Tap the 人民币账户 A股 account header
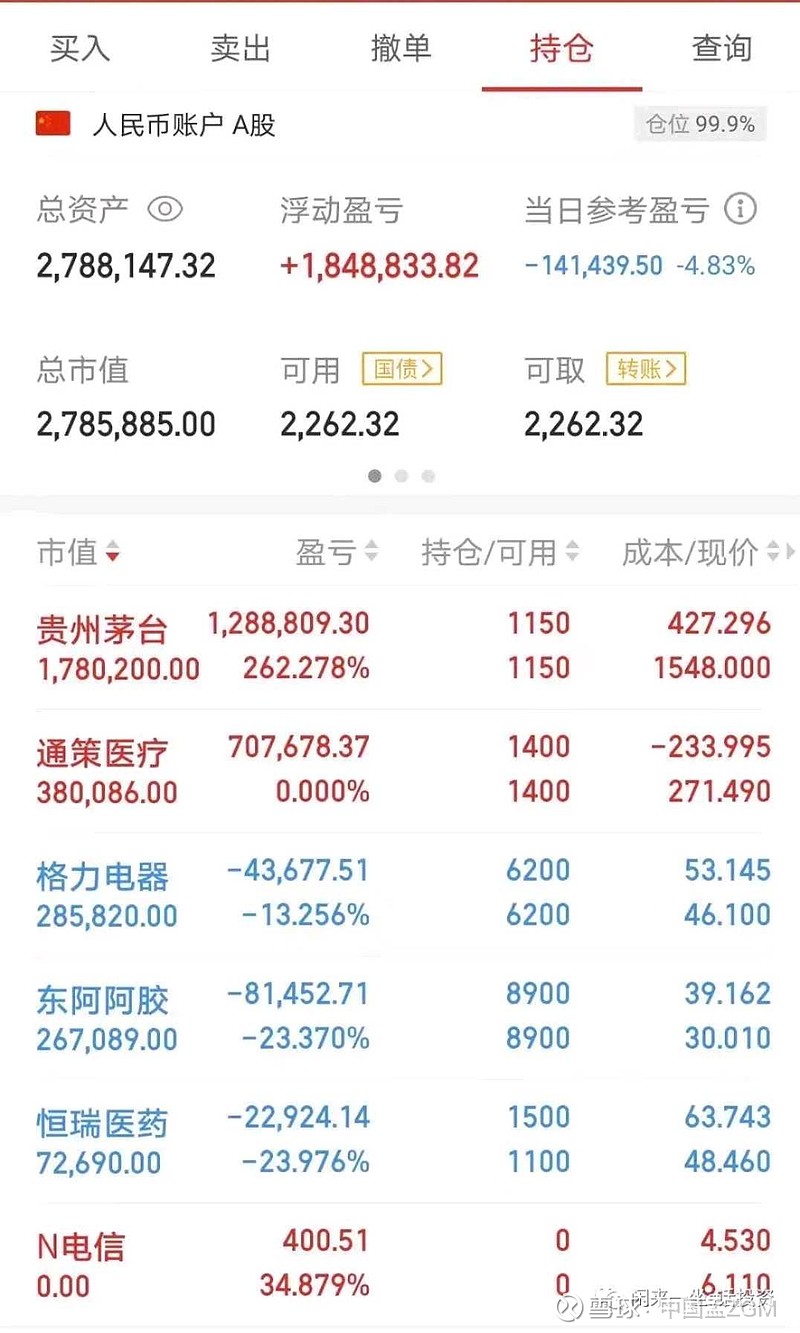Image resolution: width=800 pixels, height=1333 pixels. pyautogui.click(x=184, y=125)
